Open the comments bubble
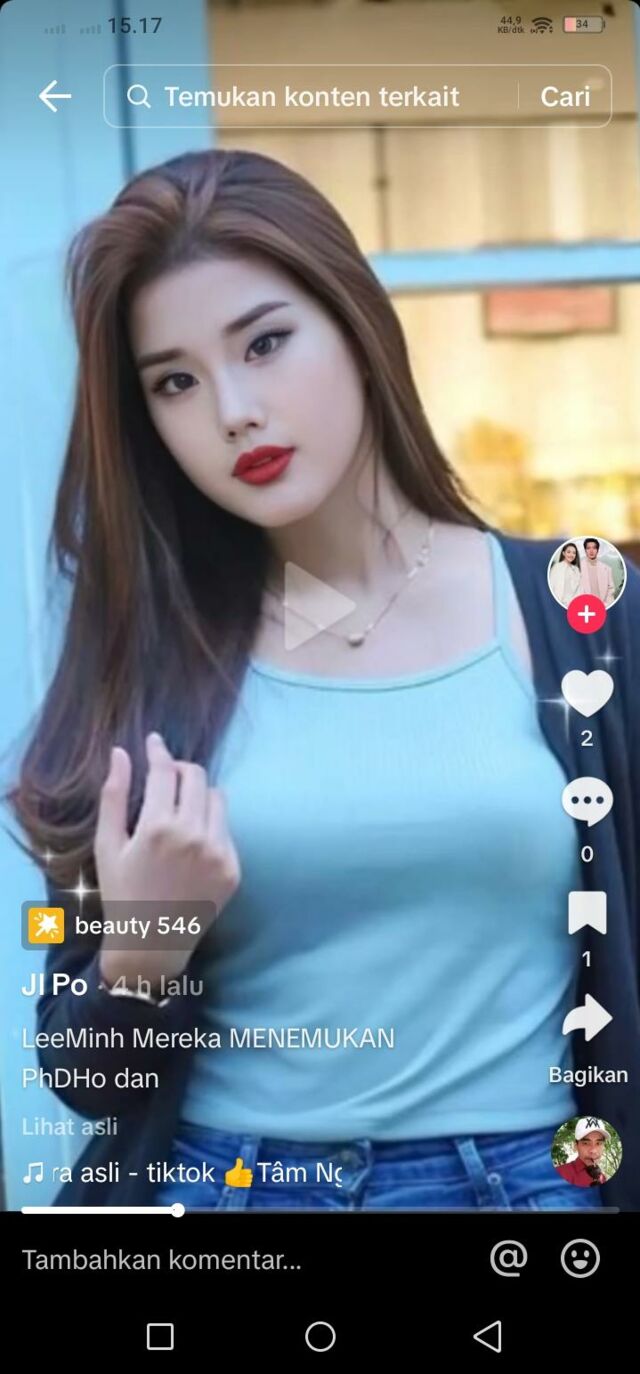 pyautogui.click(x=587, y=802)
